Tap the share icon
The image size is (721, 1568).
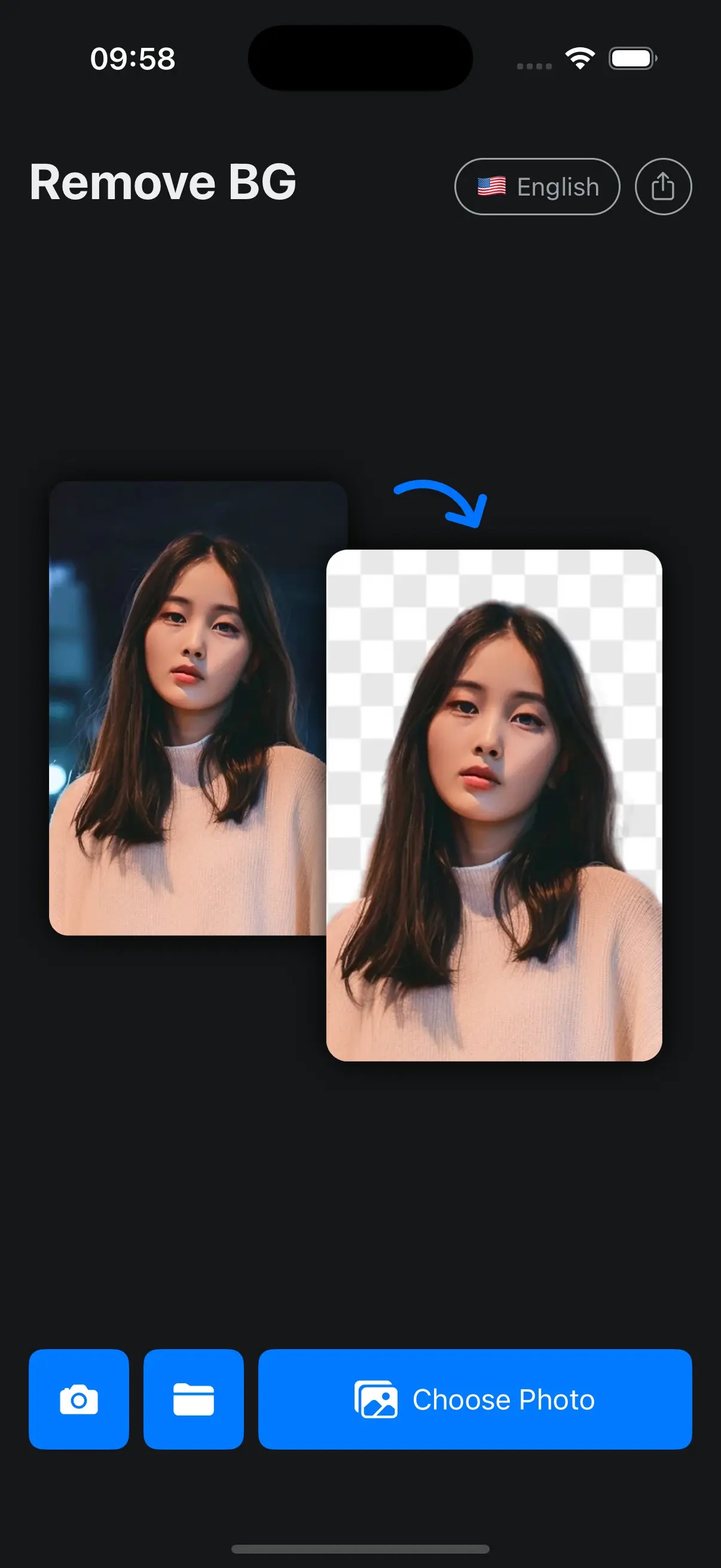coord(662,187)
